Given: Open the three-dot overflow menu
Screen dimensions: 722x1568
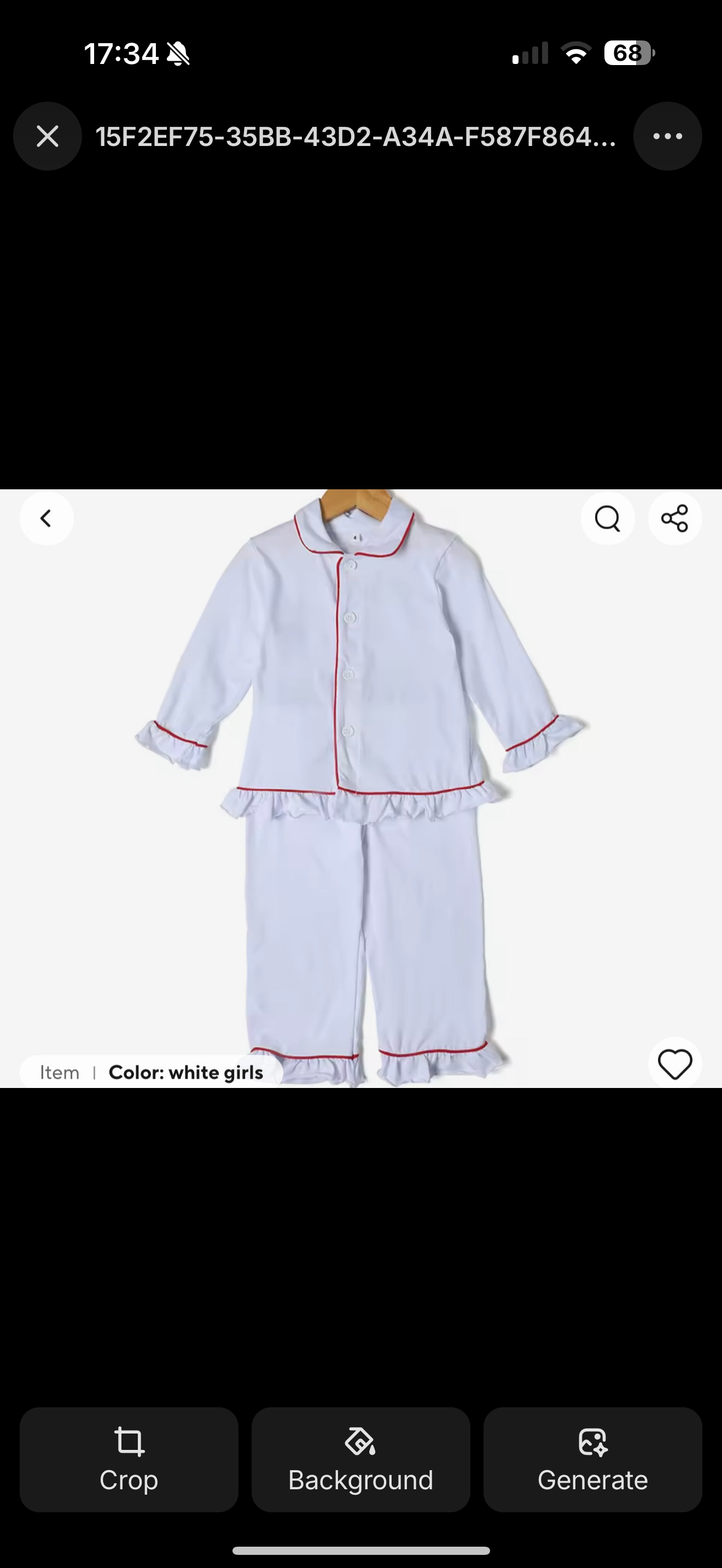Looking at the screenshot, I should click(667, 136).
